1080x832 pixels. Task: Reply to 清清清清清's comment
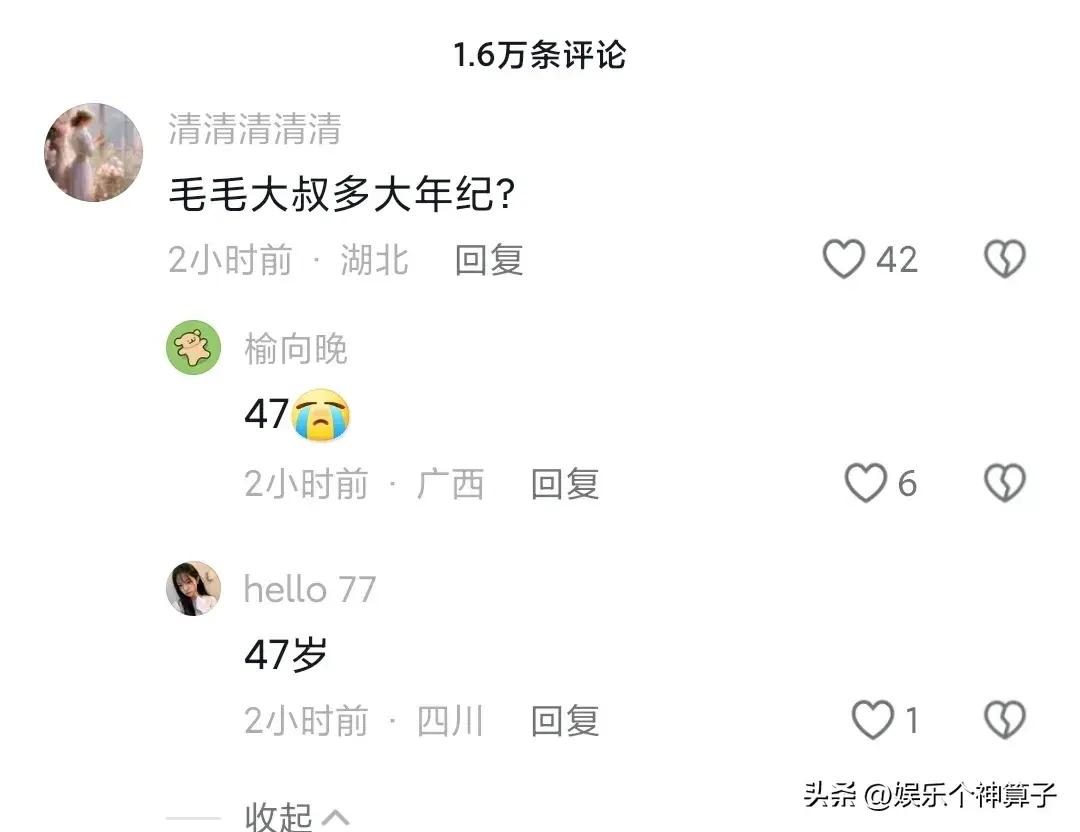tap(489, 260)
